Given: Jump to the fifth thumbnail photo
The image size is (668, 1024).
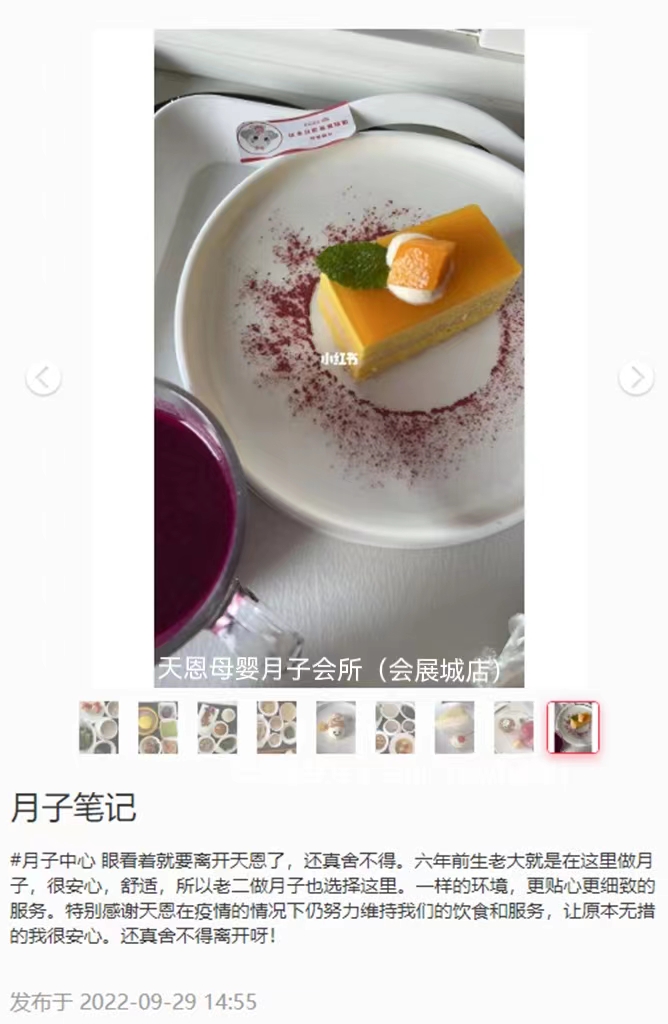Looking at the screenshot, I should [x=336, y=727].
